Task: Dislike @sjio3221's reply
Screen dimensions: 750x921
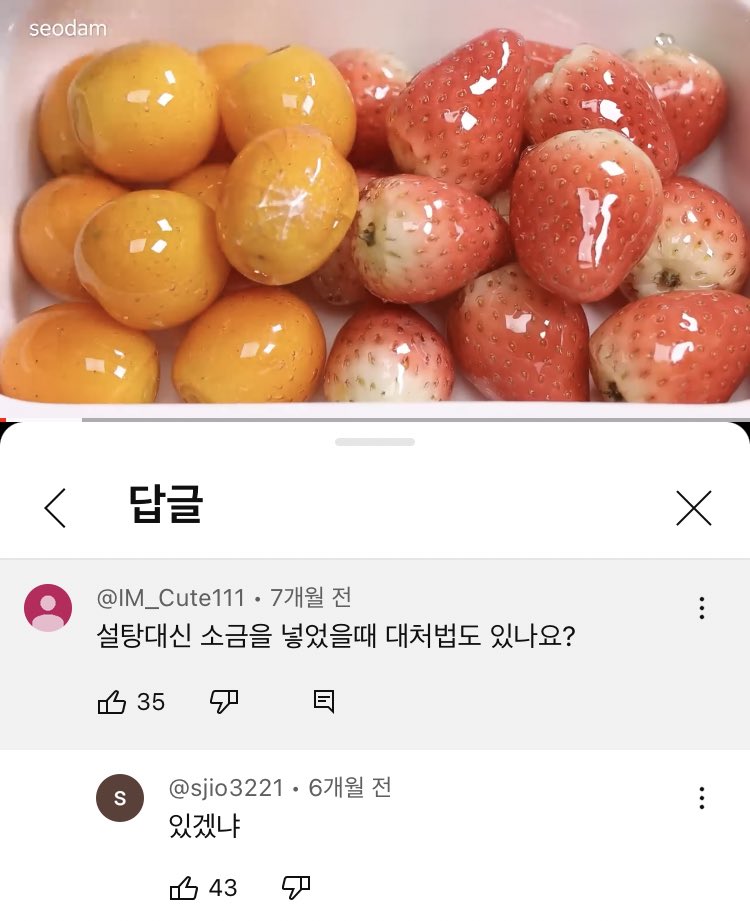Action: tap(295, 887)
